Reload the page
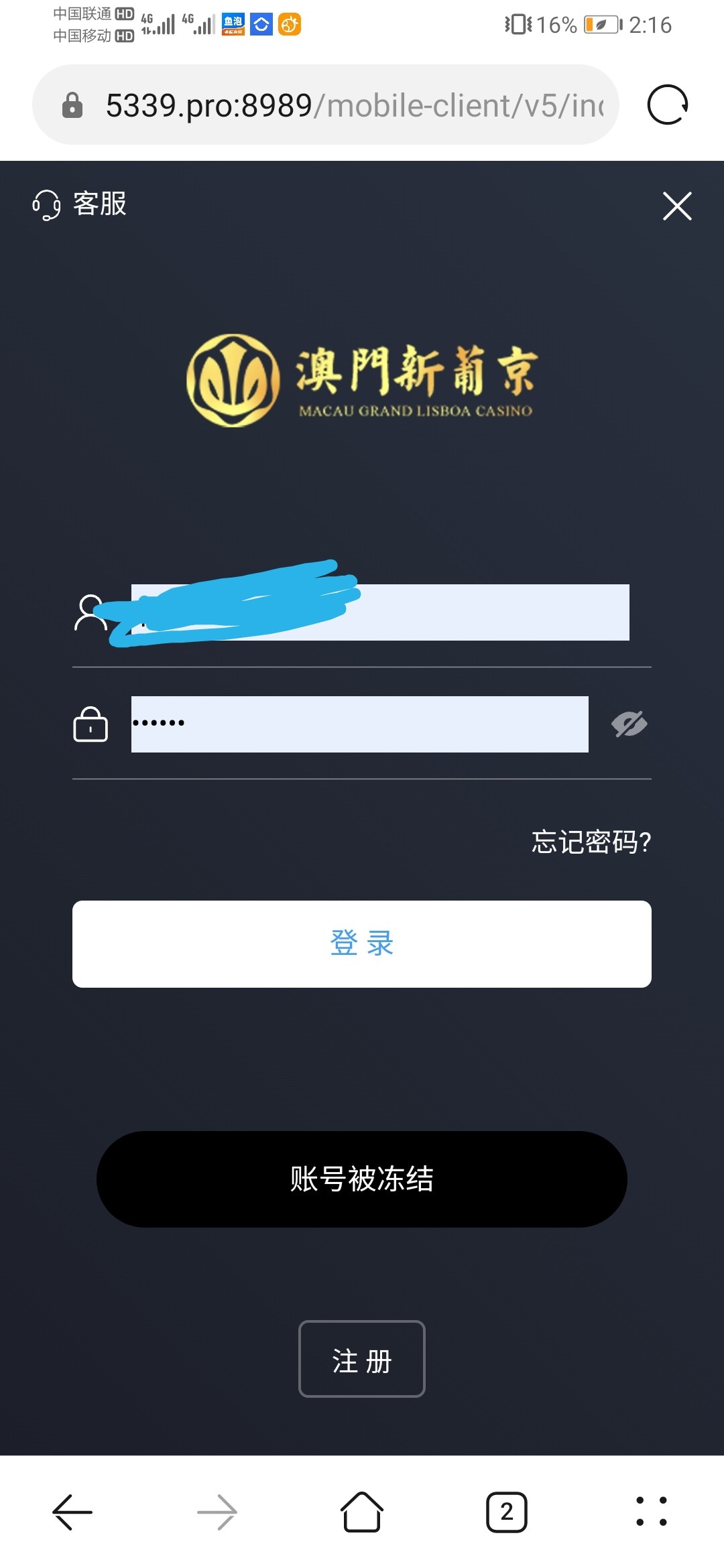 667,105
